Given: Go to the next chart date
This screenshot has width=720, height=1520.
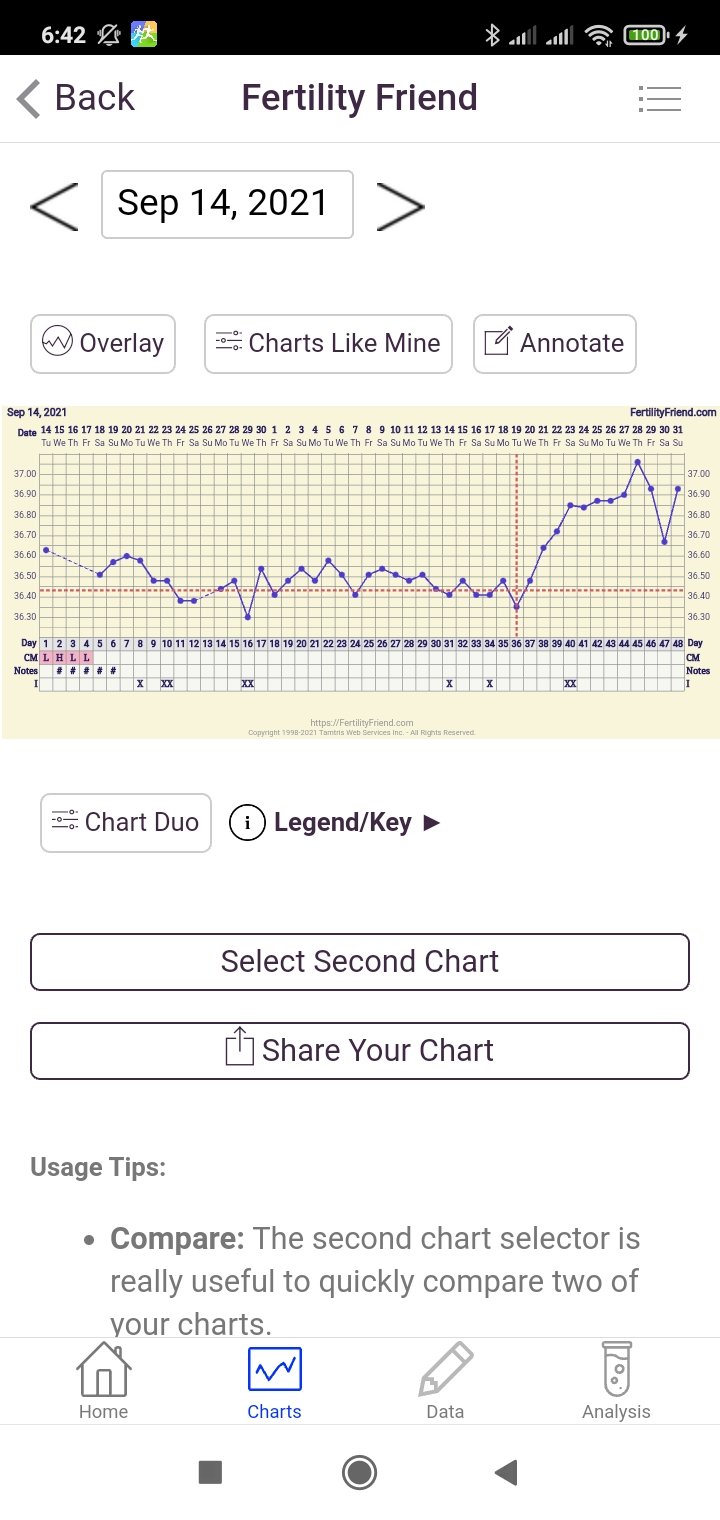Looking at the screenshot, I should (400, 206).
